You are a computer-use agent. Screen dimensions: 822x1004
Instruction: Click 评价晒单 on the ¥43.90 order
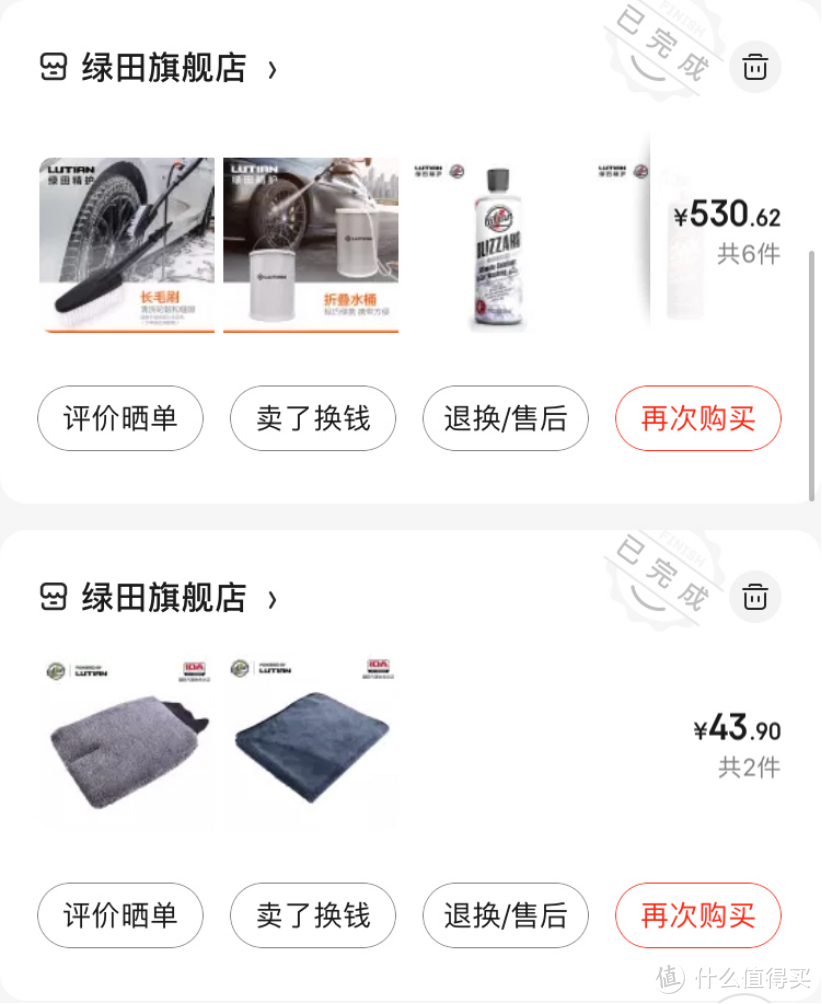pos(119,915)
